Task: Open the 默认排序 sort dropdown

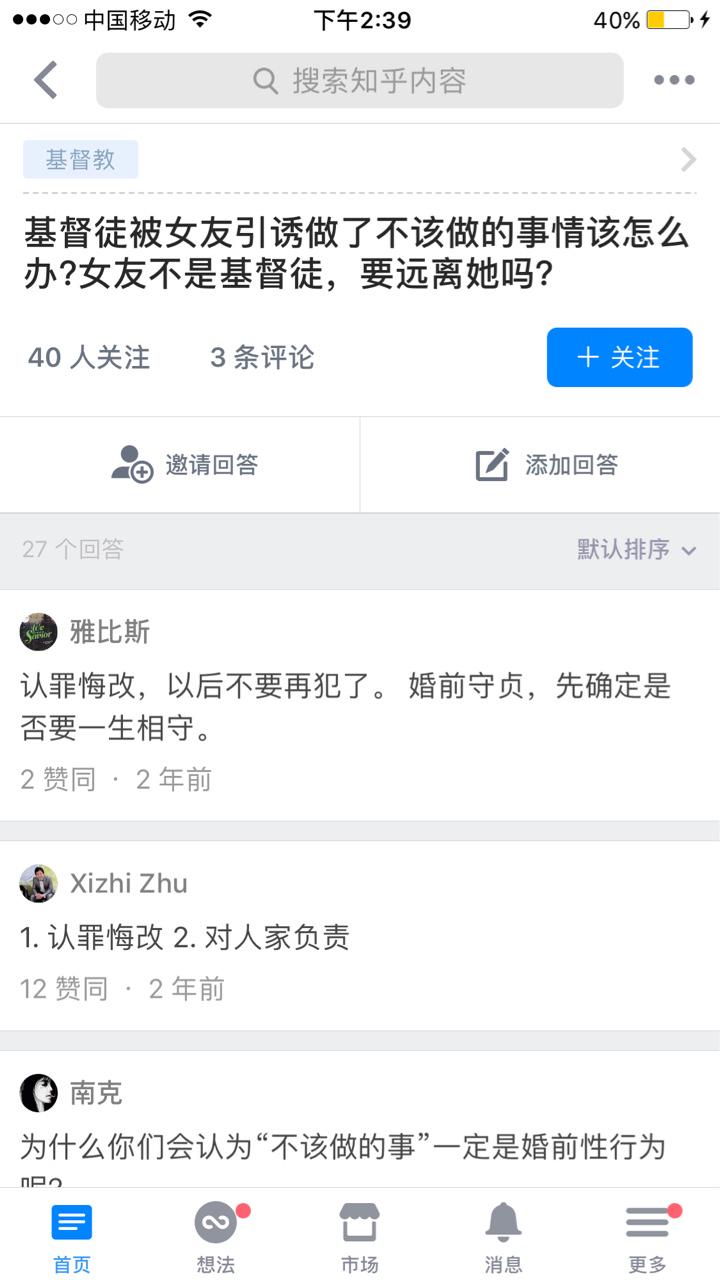Action: pos(636,549)
